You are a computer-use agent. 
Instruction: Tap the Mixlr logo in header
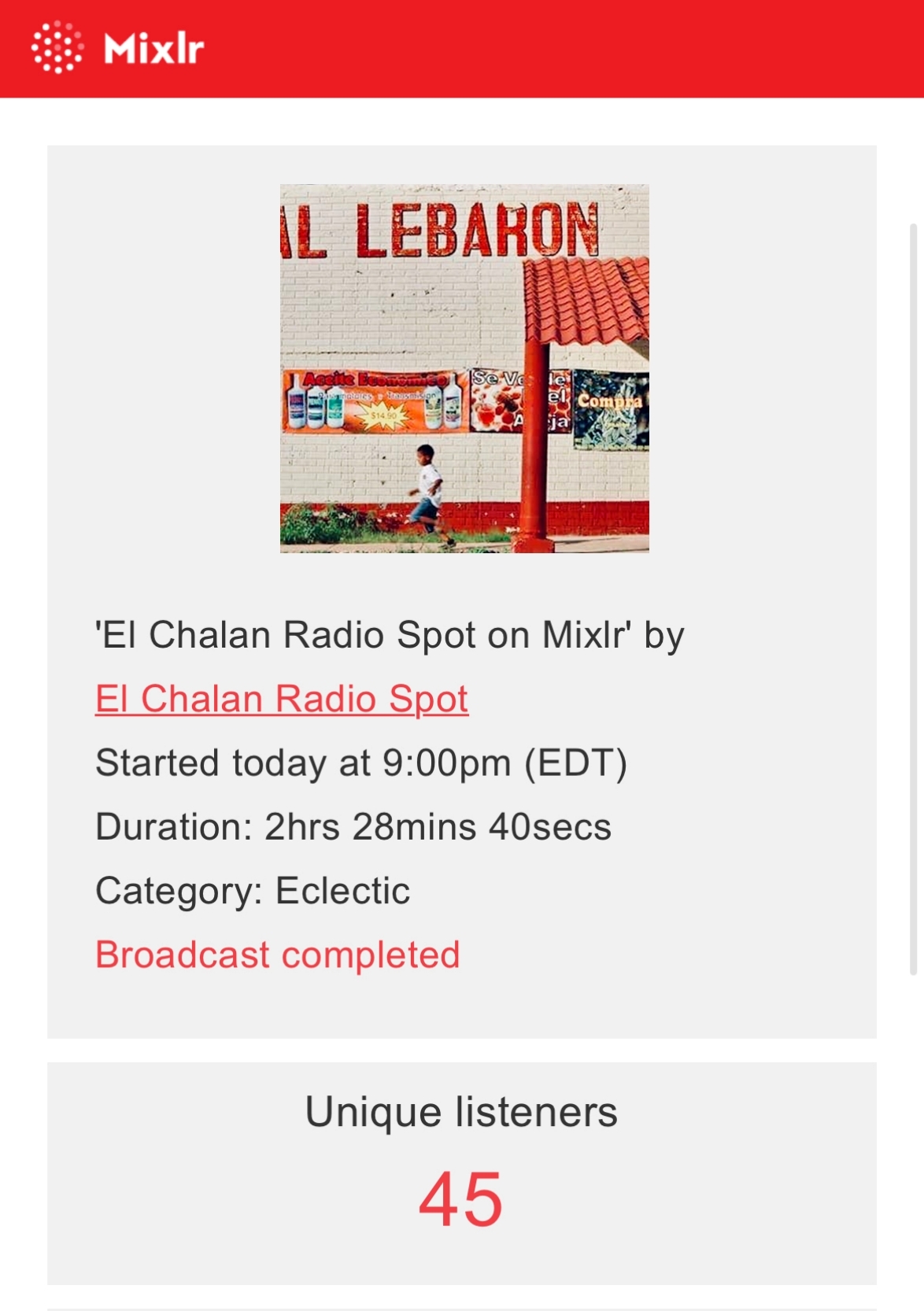118,49
